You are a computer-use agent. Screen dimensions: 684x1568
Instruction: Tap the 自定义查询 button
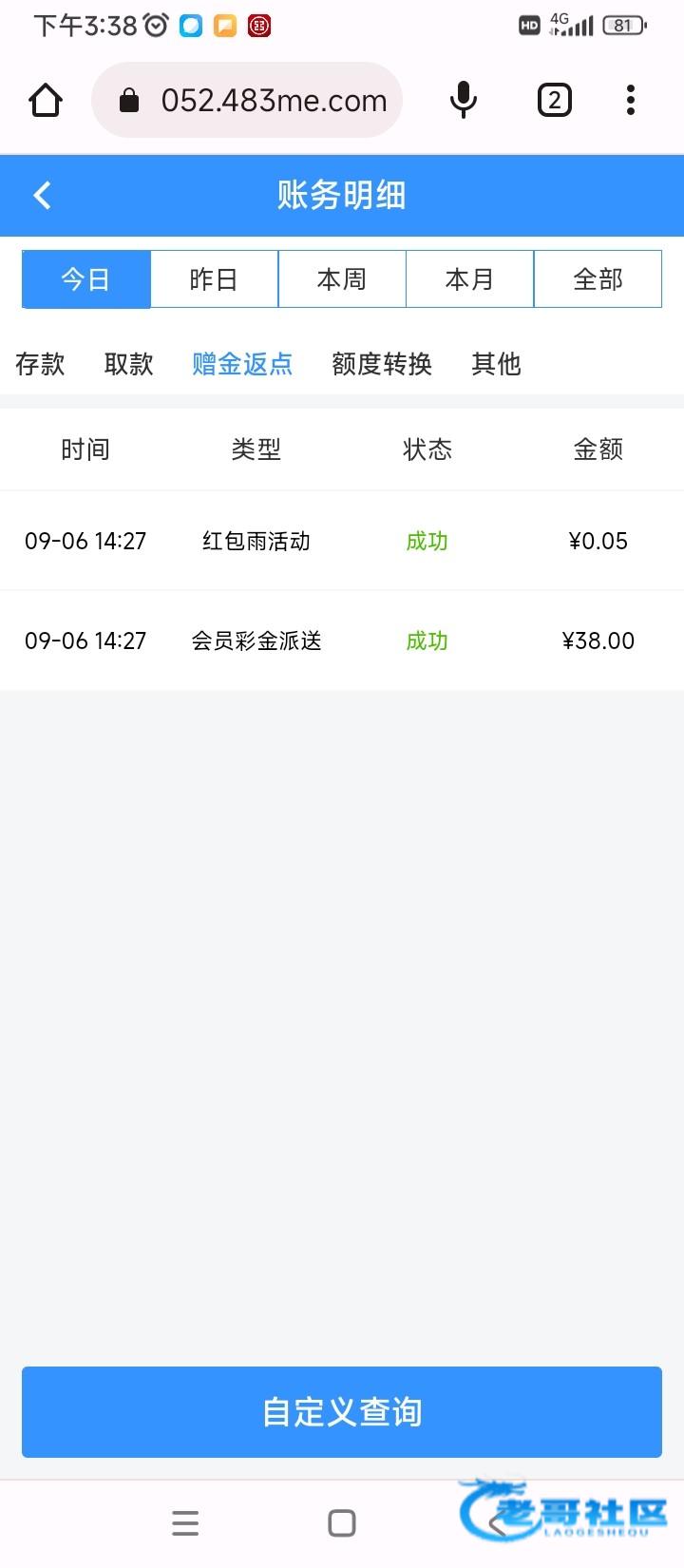point(342,1412)
